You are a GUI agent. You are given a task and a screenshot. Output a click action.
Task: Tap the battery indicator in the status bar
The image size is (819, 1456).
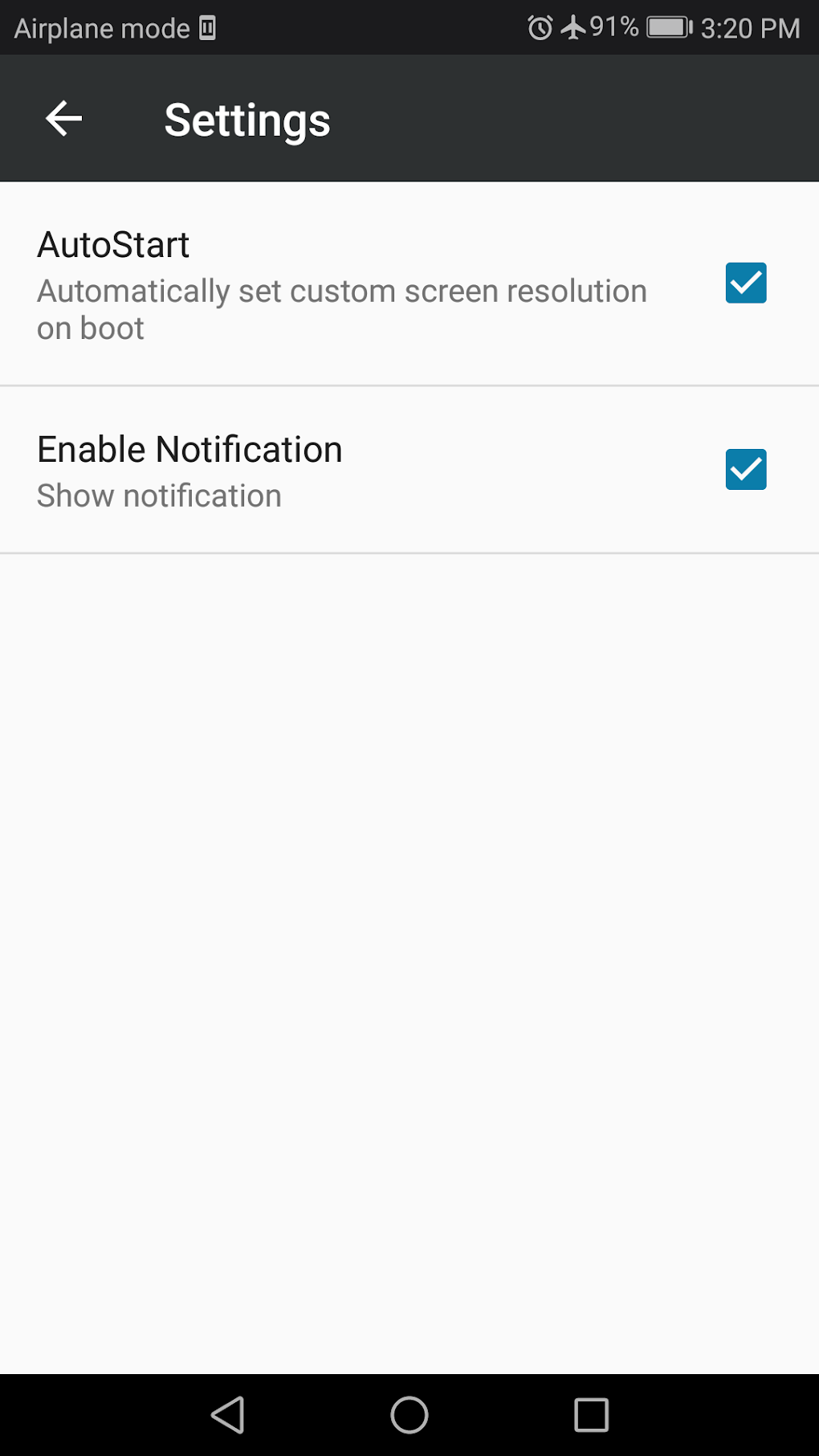coord(668,27)
